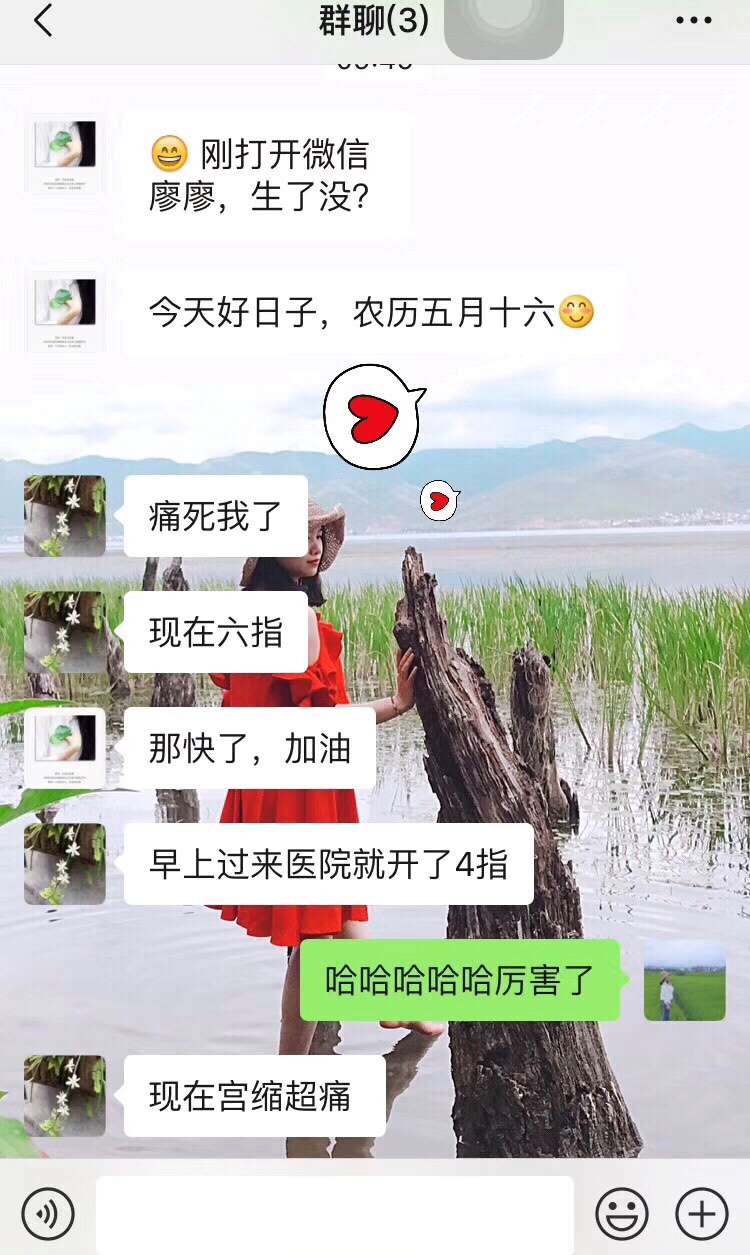The width and height of the screenshot is (750, 1255).
Task: Go back from the group chat
Action: [x=43, y=21]
